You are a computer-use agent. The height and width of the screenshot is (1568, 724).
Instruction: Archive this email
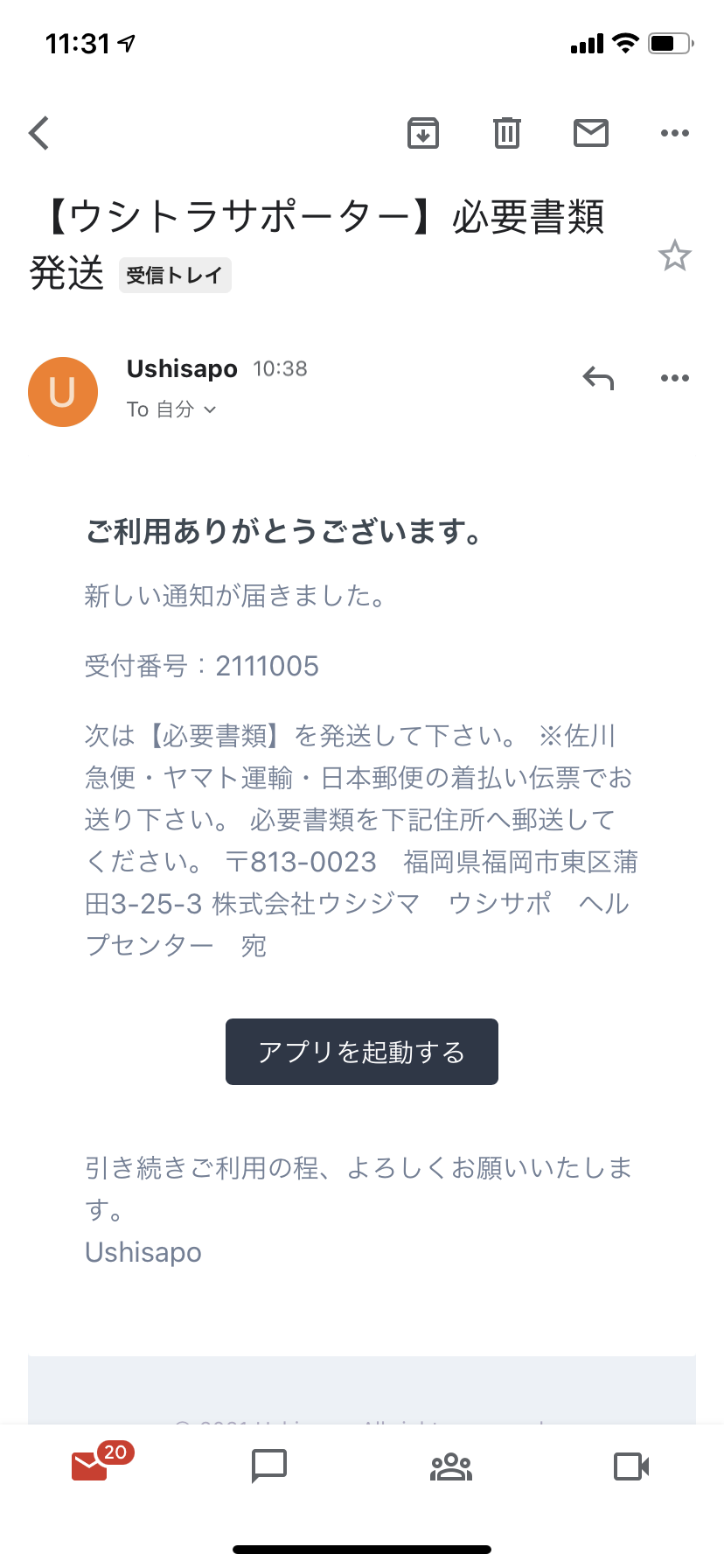coord(423,133)
